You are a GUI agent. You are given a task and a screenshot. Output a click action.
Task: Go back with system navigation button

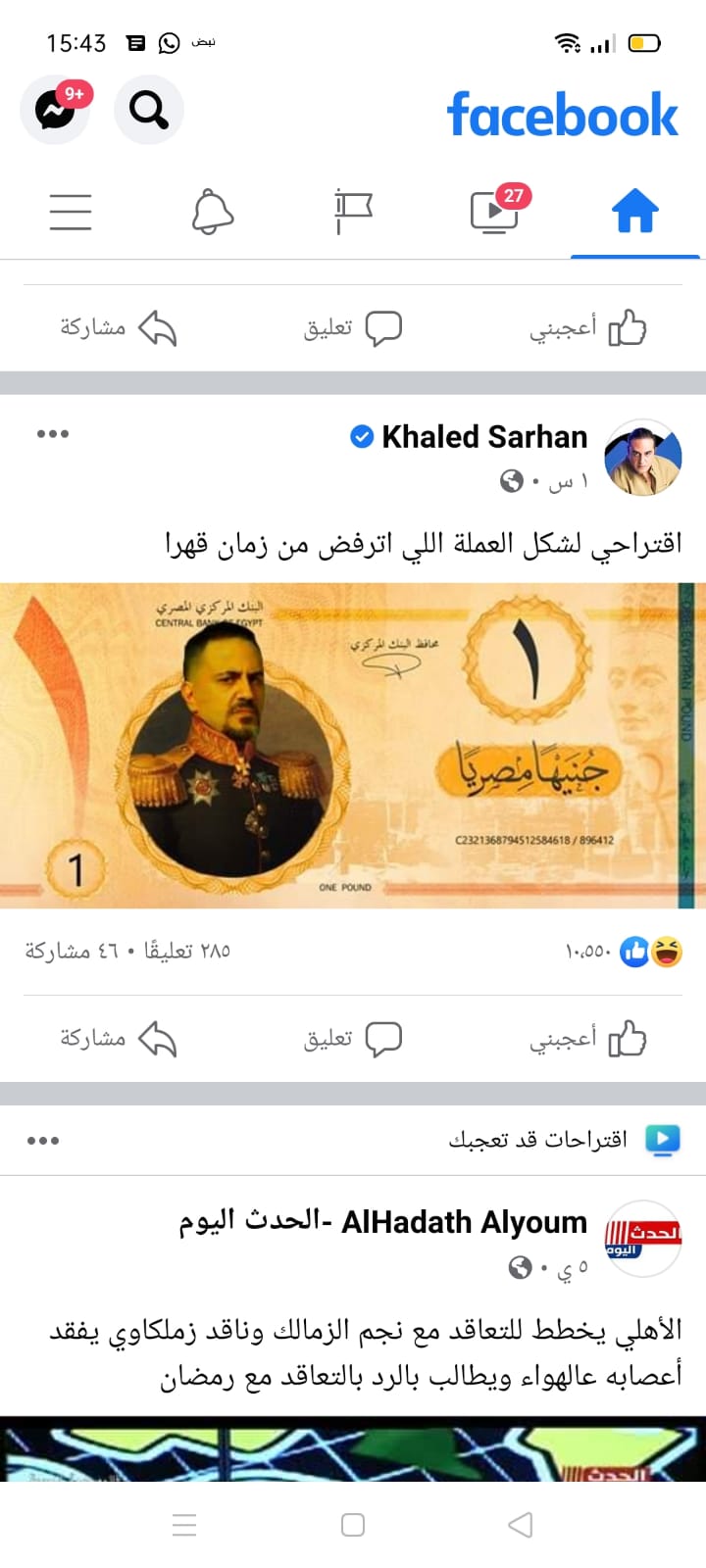point(521,1525)
